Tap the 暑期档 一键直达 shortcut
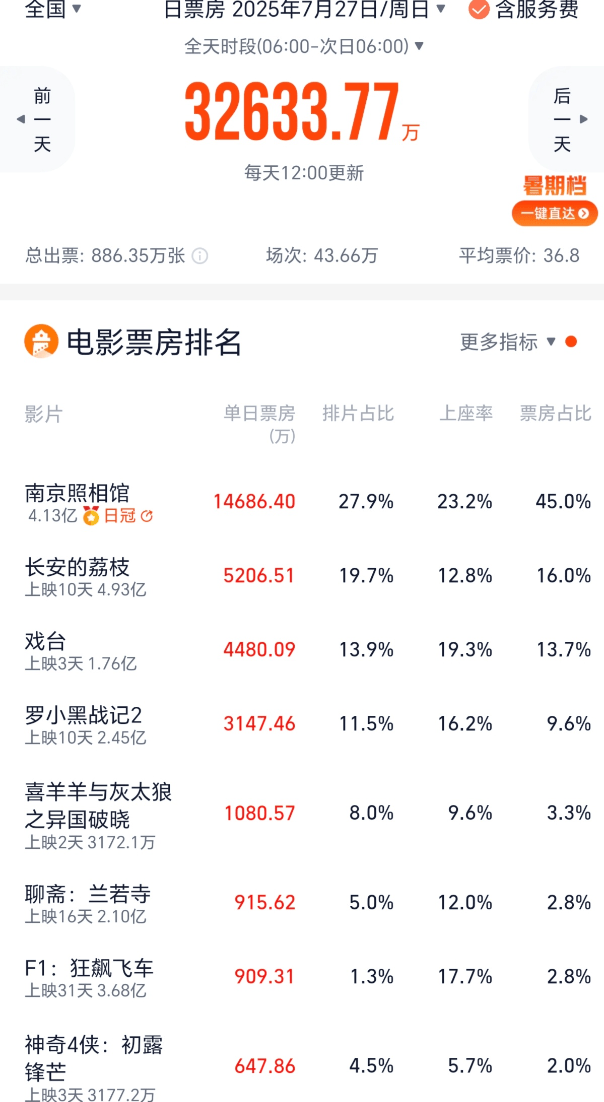Viewport: 604px width, 1102px height. tap(554, 212)
